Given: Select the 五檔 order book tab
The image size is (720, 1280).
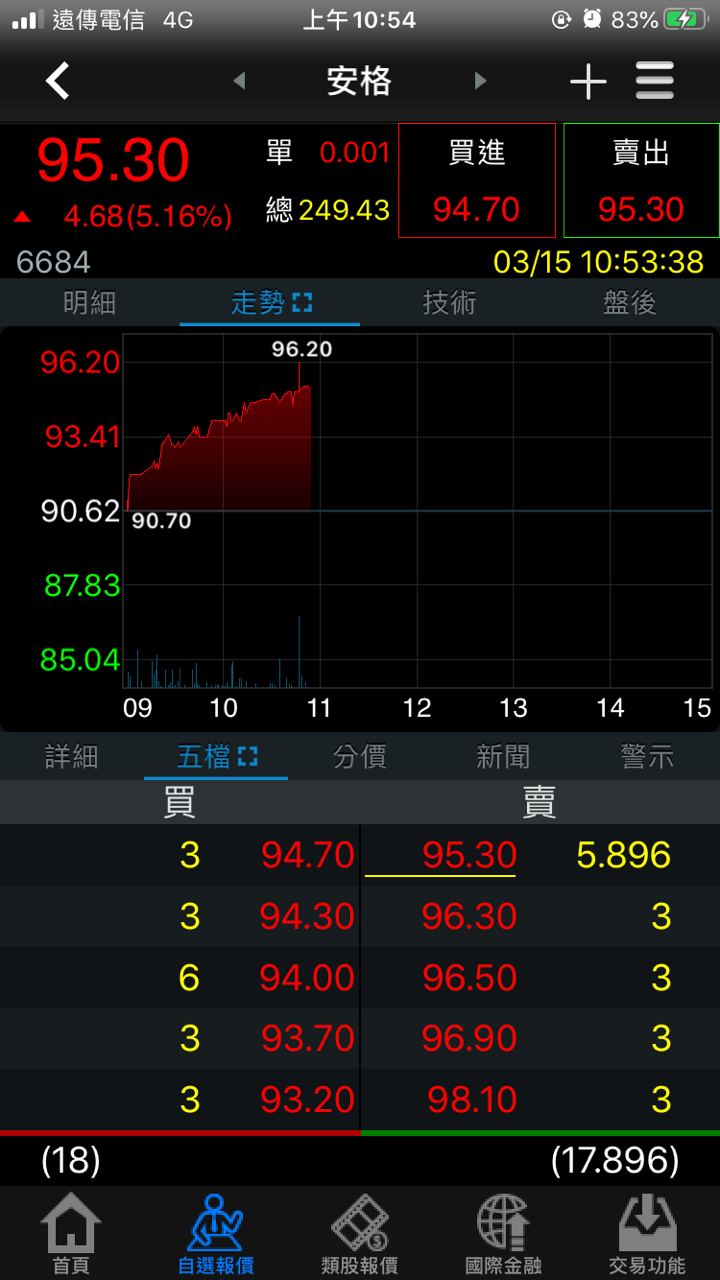Looking at the screenshot, I should 216,757.
